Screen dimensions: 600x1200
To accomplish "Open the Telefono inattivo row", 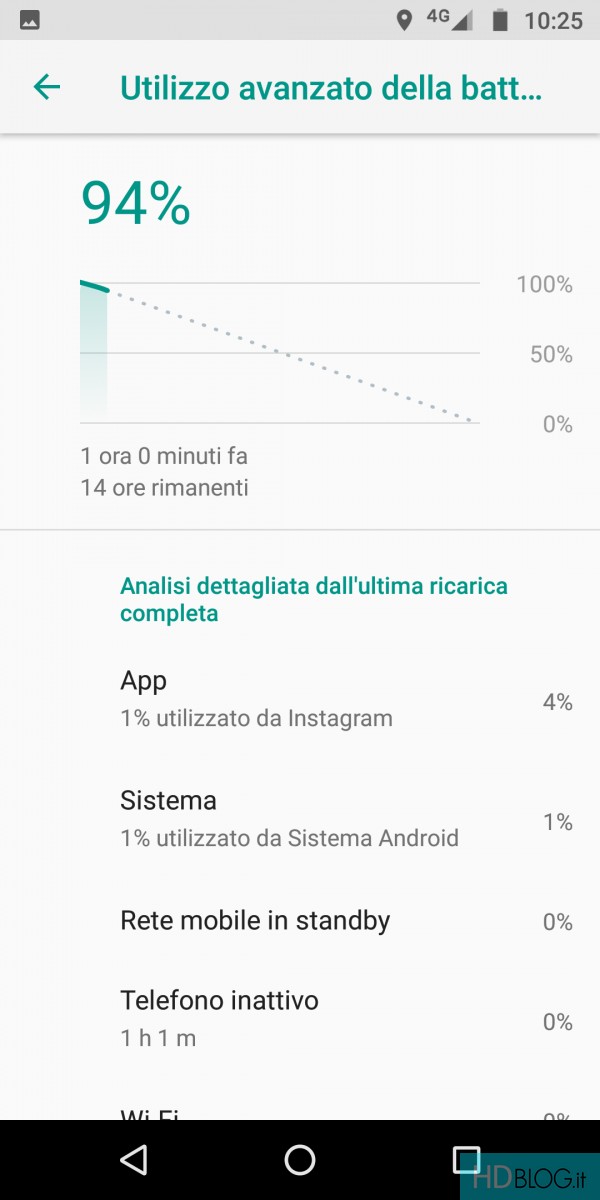I will coord(300,1018).
